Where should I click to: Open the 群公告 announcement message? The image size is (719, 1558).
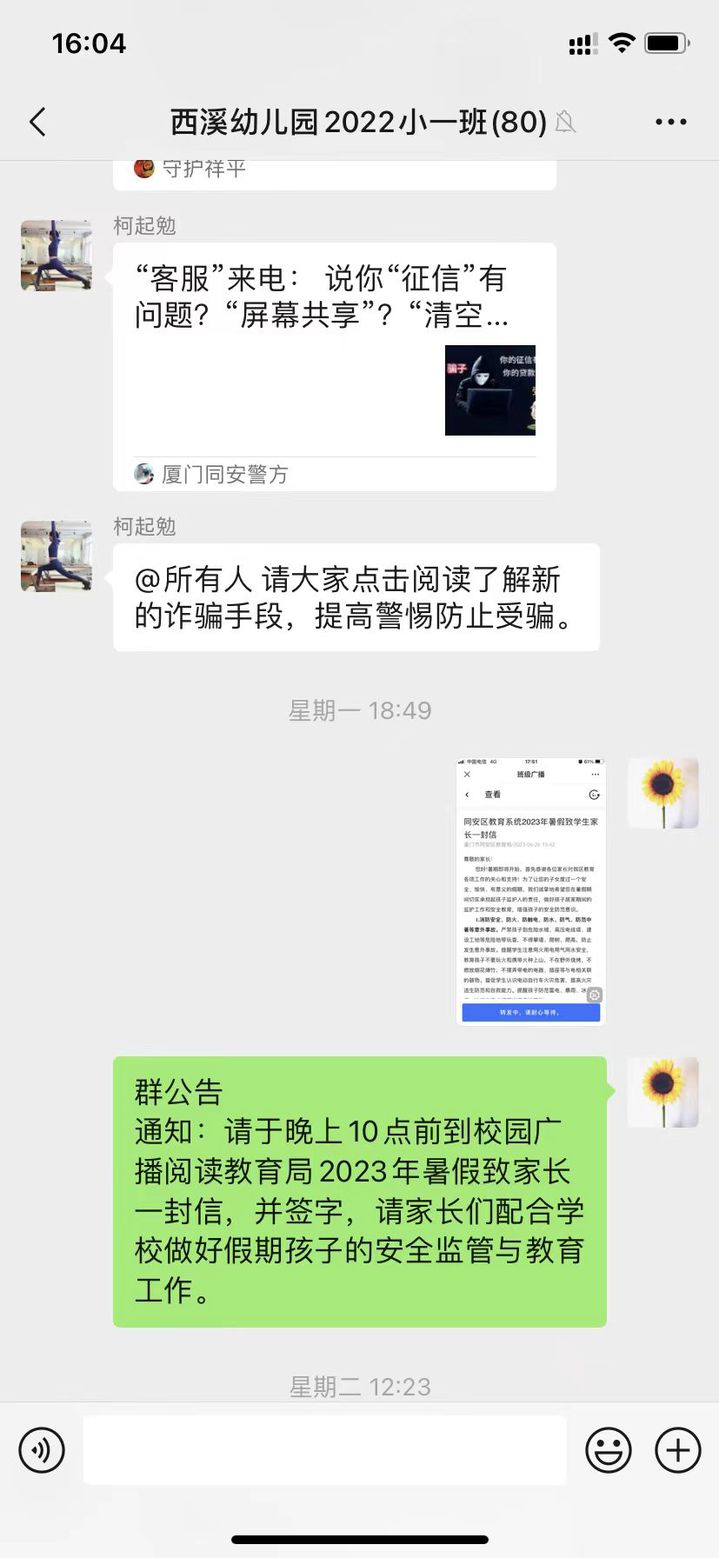coord(359,1191)
